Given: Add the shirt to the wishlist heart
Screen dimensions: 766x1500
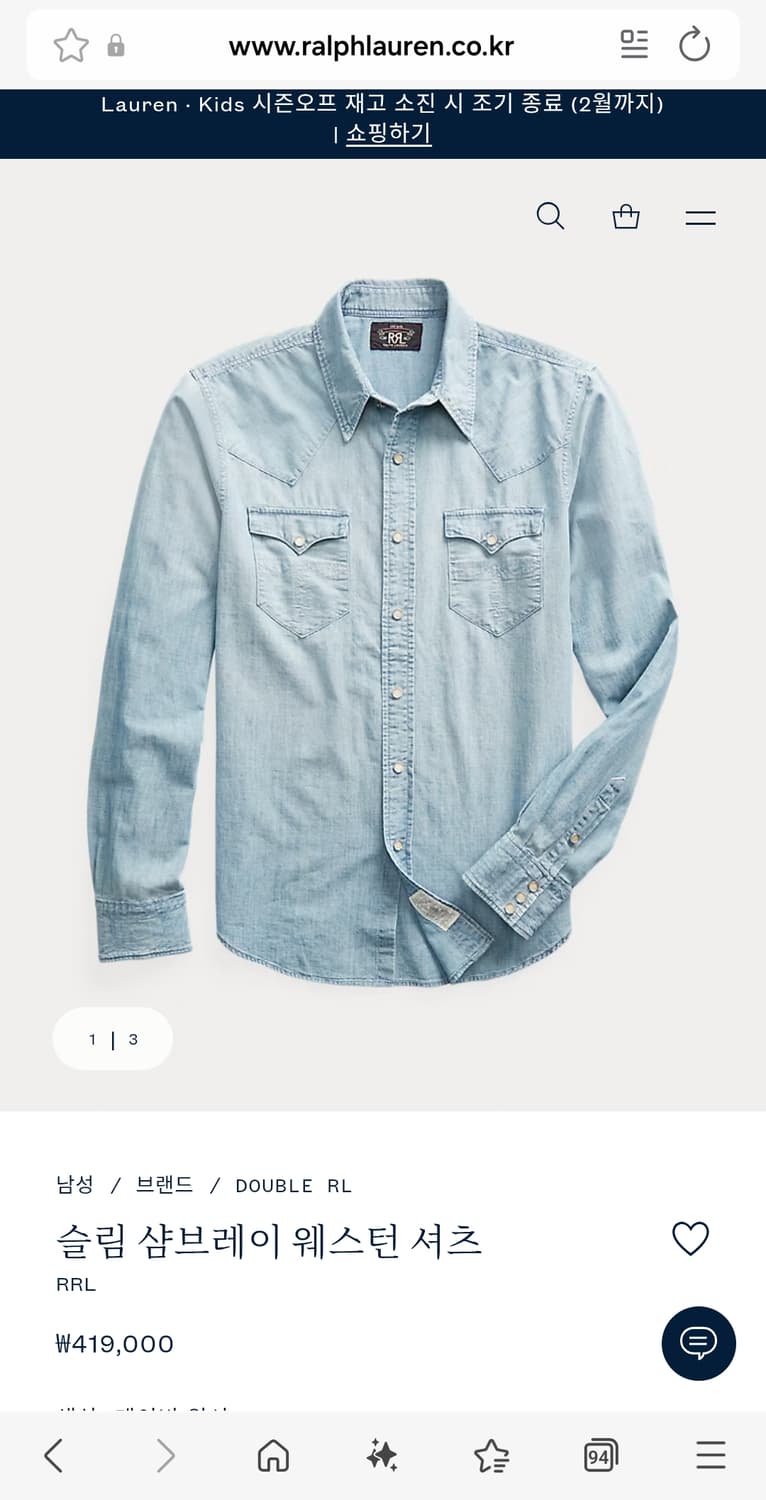Looking at the screenshot, I should pos(690,1239).
